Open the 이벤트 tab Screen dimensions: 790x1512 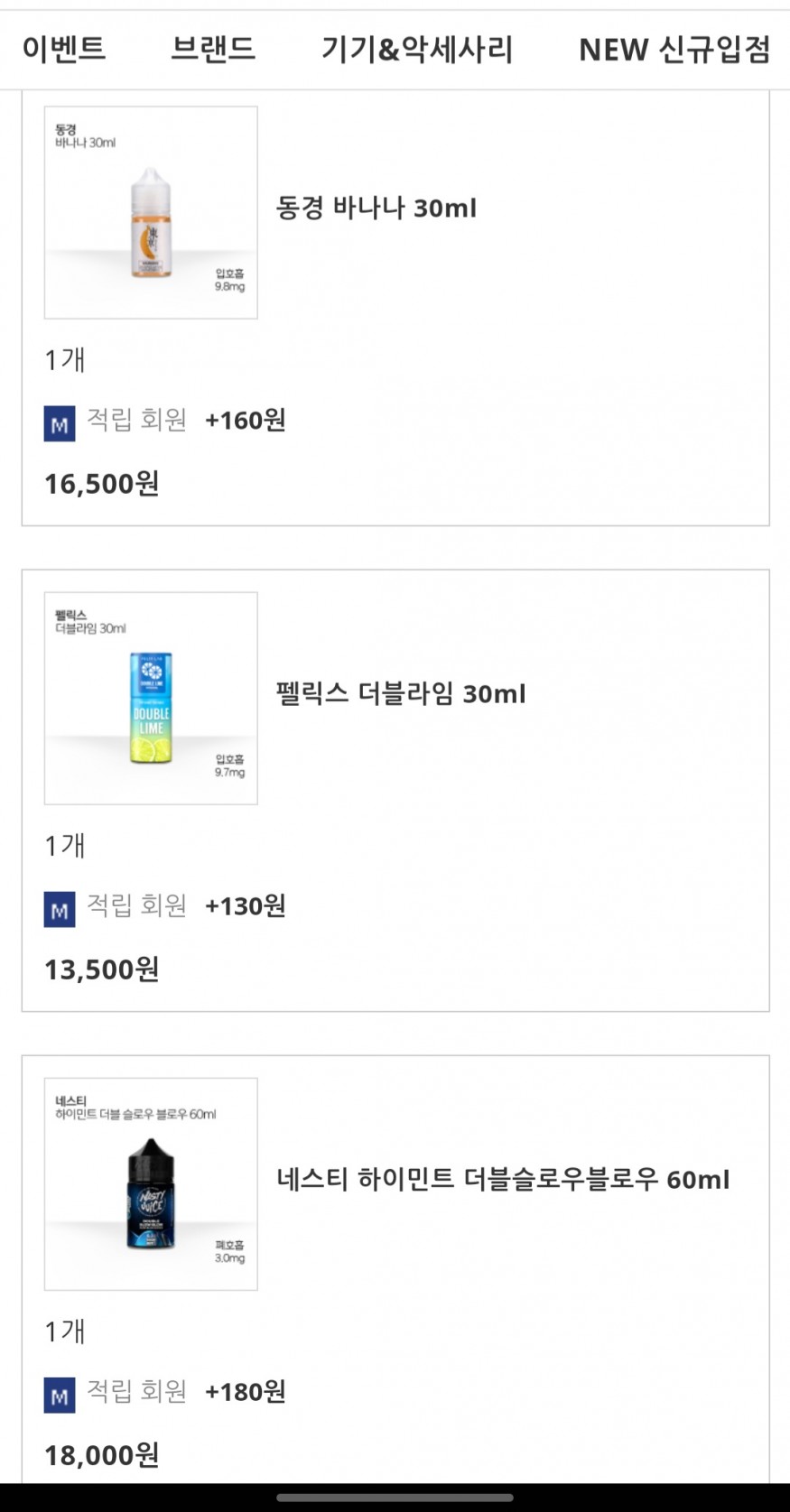(64, 50)
